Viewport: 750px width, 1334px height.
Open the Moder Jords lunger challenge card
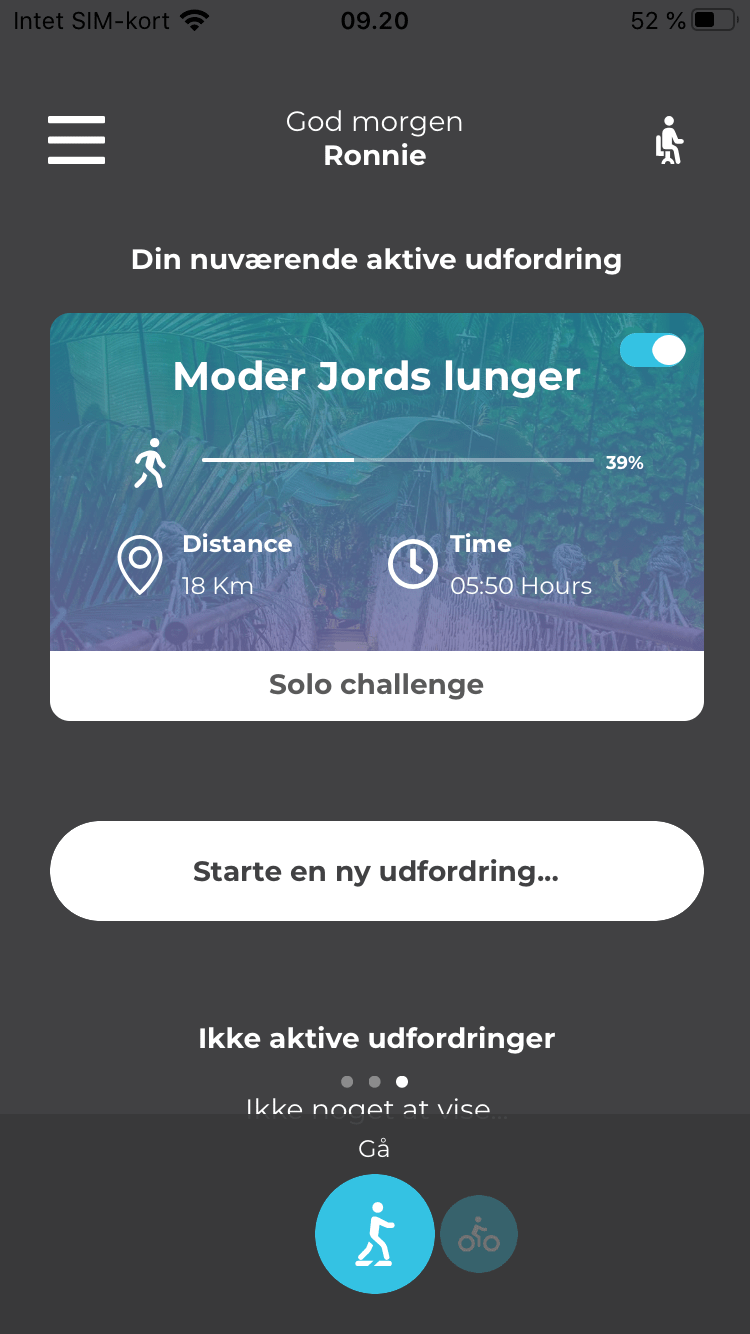tap(377, 517)
